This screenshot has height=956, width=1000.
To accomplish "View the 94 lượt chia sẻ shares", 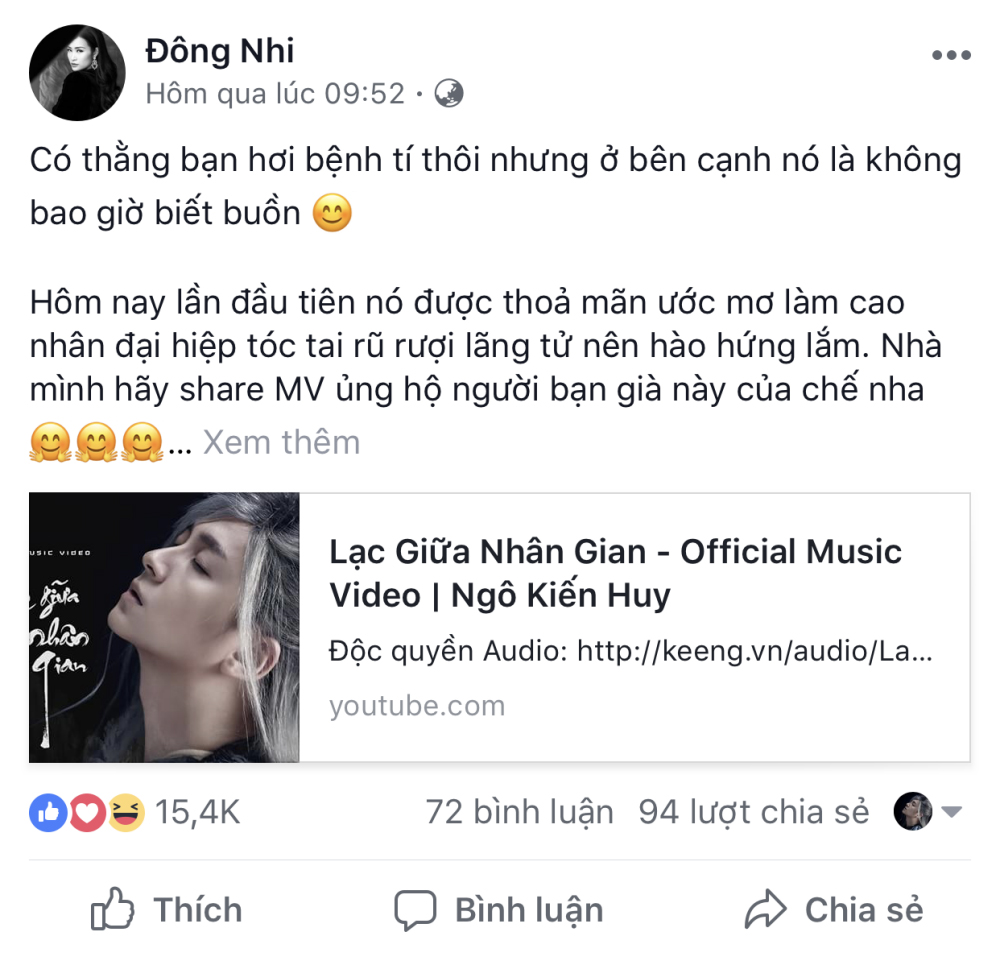I will 754,812.
